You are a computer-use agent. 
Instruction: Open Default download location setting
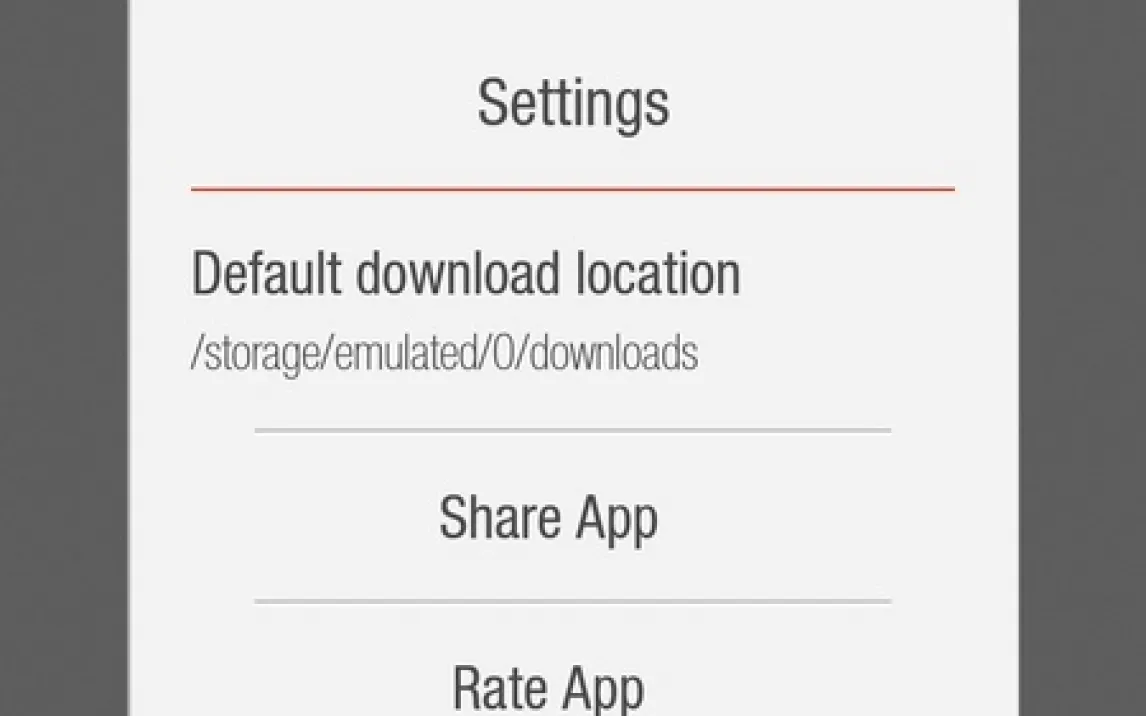[x=466, y=310]
